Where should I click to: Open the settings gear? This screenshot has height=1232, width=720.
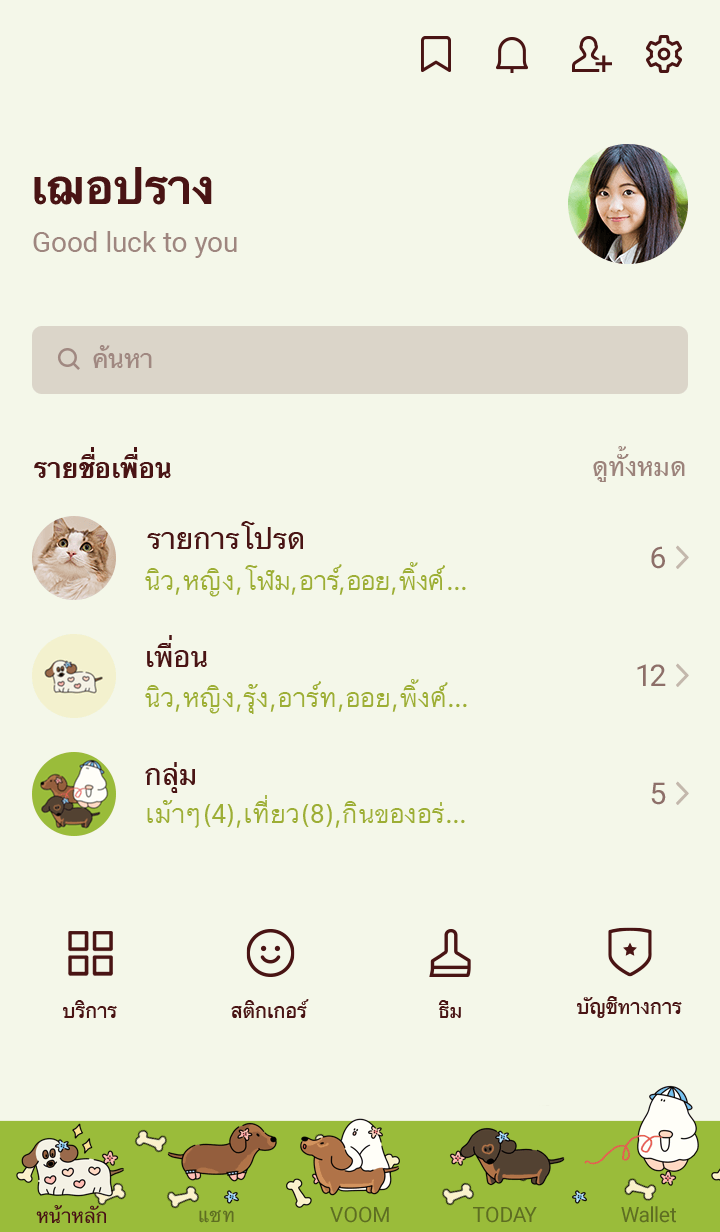664,55
